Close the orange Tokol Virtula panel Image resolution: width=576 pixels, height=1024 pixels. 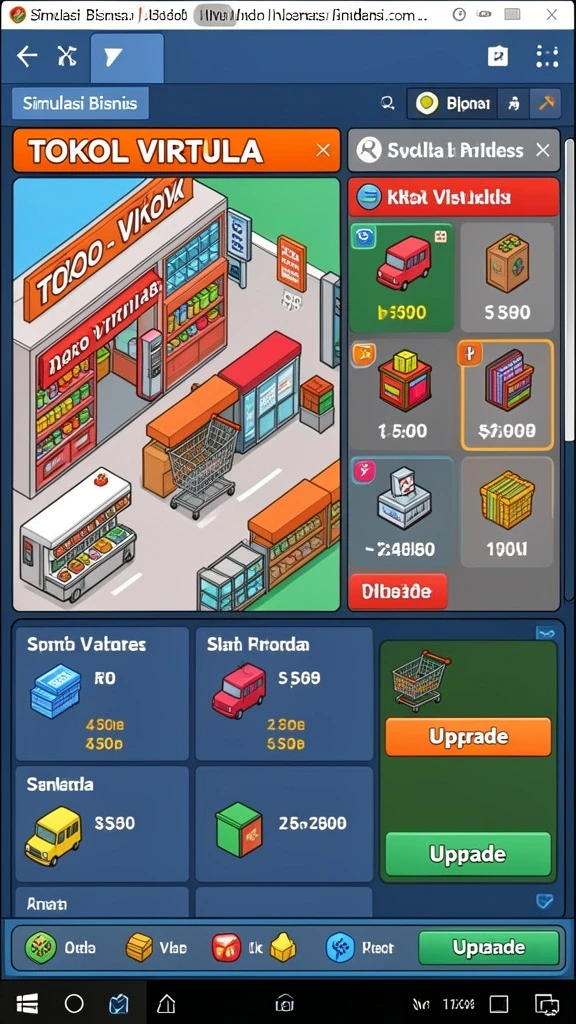click(323, 150)
